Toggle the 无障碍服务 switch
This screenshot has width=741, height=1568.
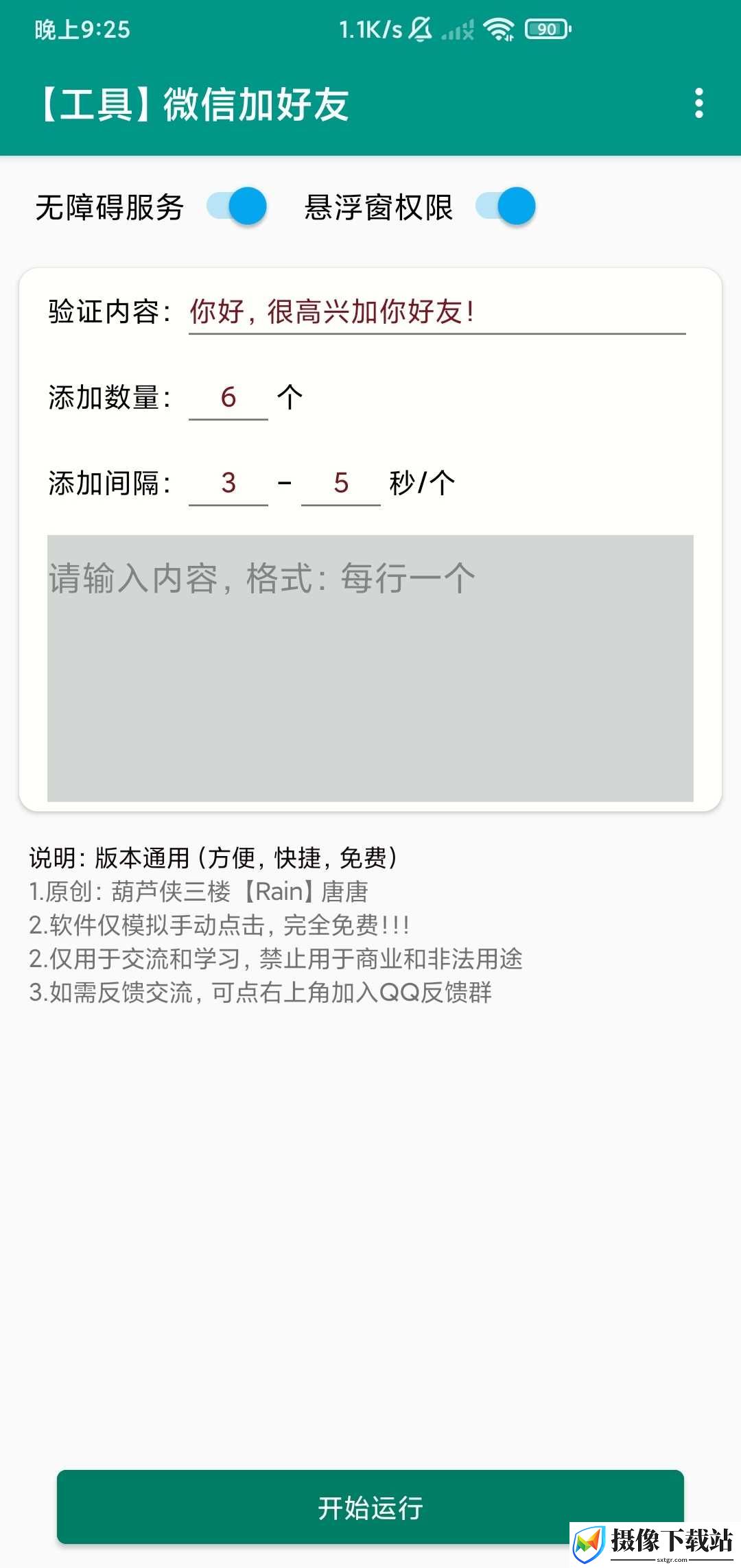[237, 206]
